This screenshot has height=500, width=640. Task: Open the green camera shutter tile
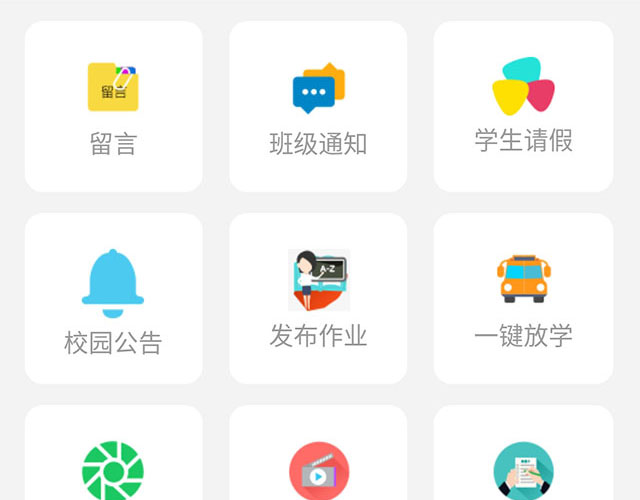[x=113, y=468]
